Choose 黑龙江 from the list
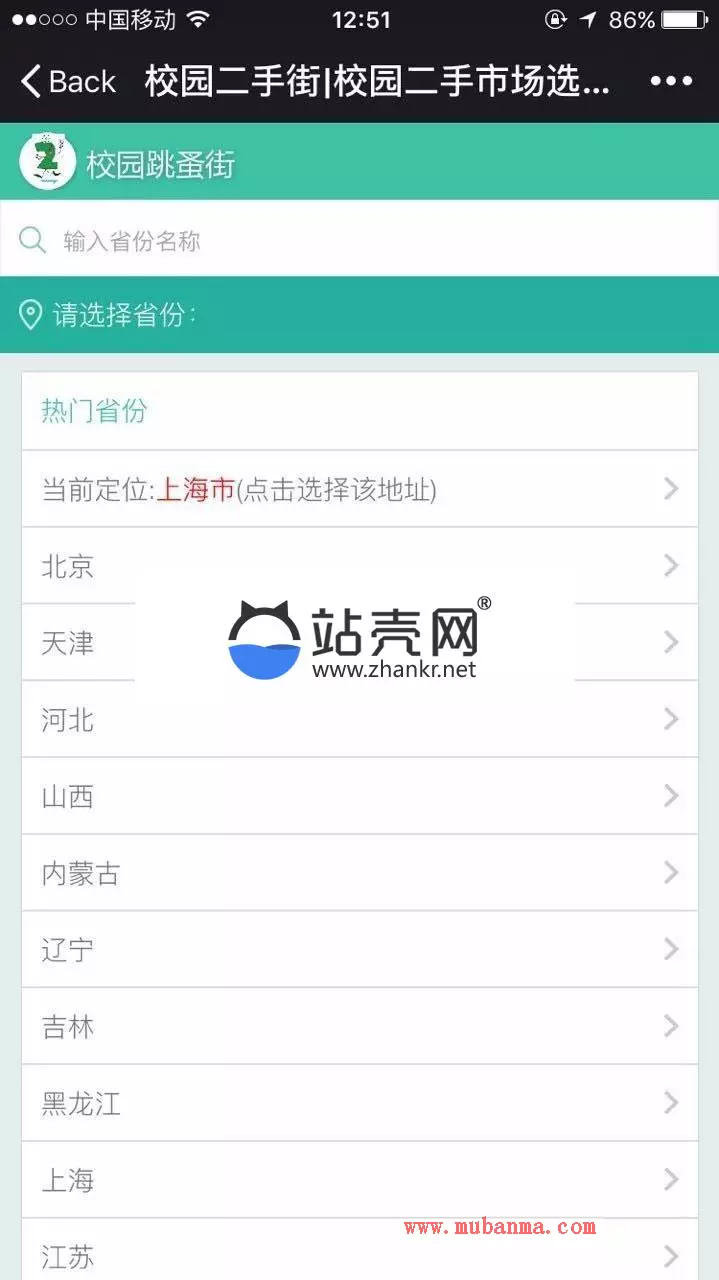 click(x=360, y=1103)
